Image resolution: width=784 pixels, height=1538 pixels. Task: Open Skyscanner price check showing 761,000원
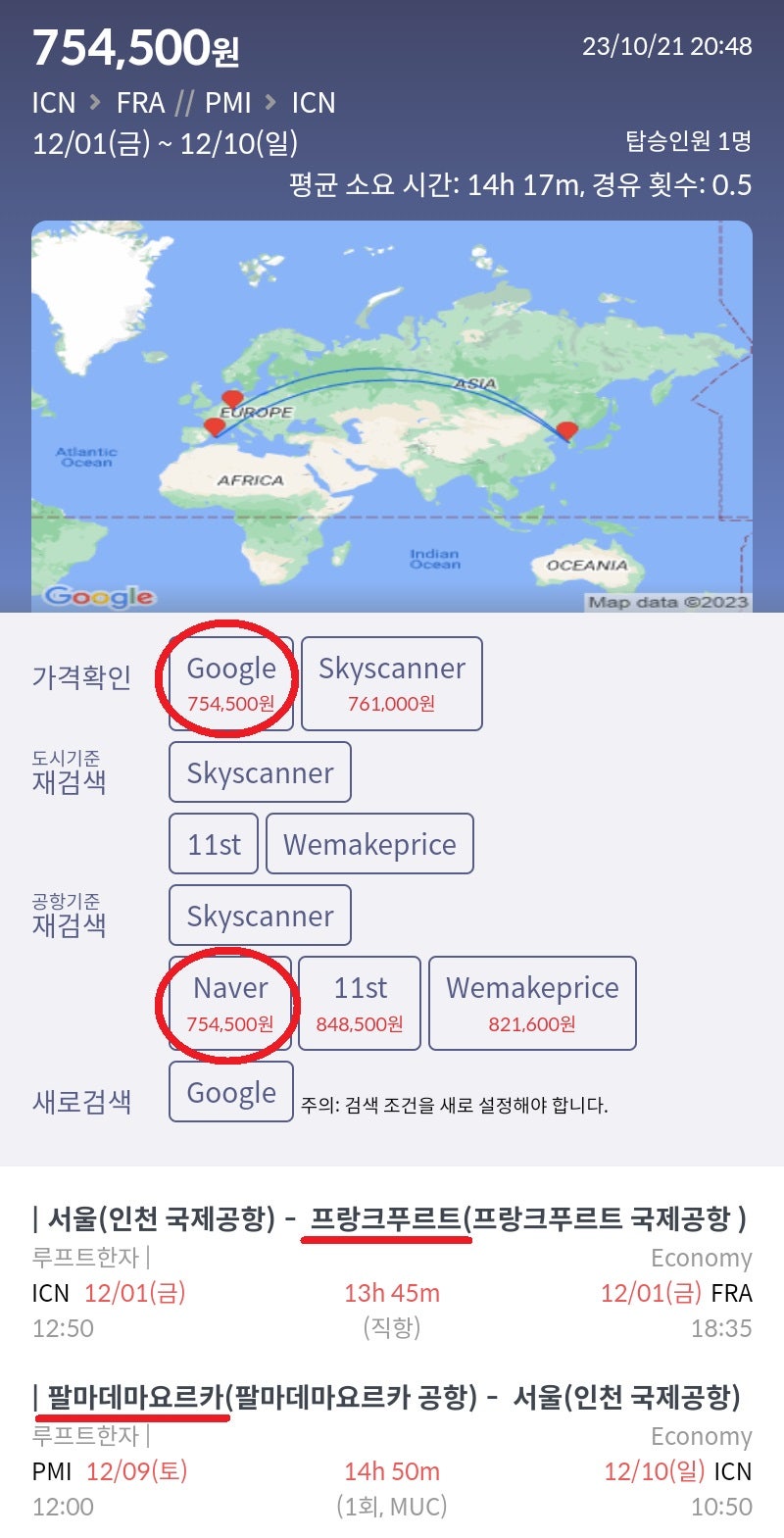point(391,683)
